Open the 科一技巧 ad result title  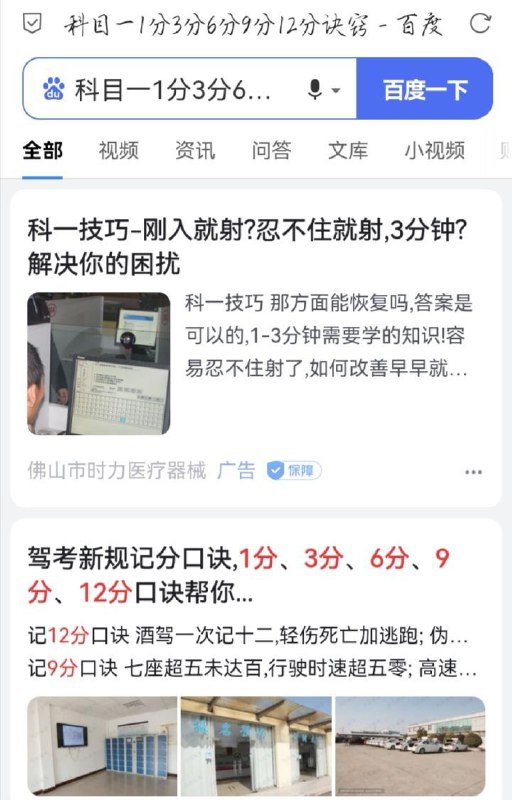pos(247,247)
